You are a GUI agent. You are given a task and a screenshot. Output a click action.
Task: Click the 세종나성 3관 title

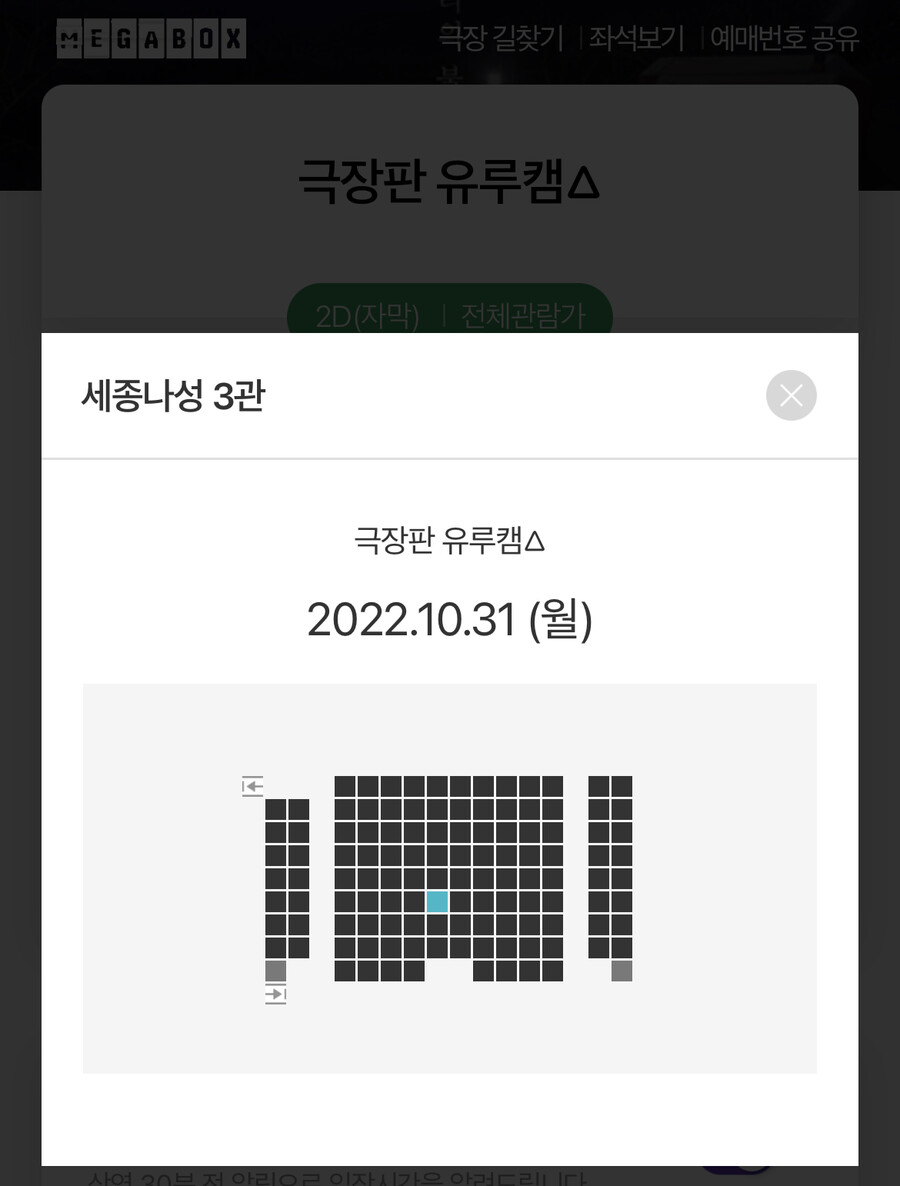pos(175,395)
